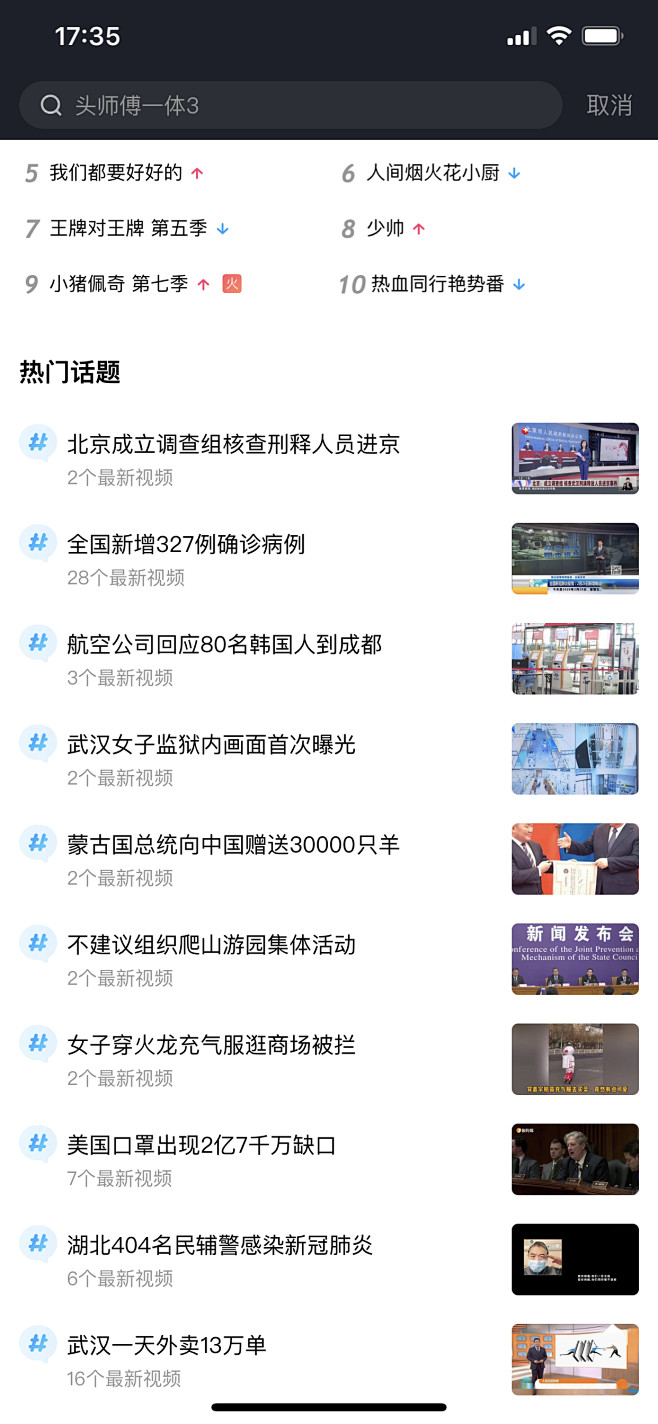The width and height of the screenshot is (658, 1424).
Task: Open topic 武汉一天外卖13万单
Action: (x=329, y=1358)
